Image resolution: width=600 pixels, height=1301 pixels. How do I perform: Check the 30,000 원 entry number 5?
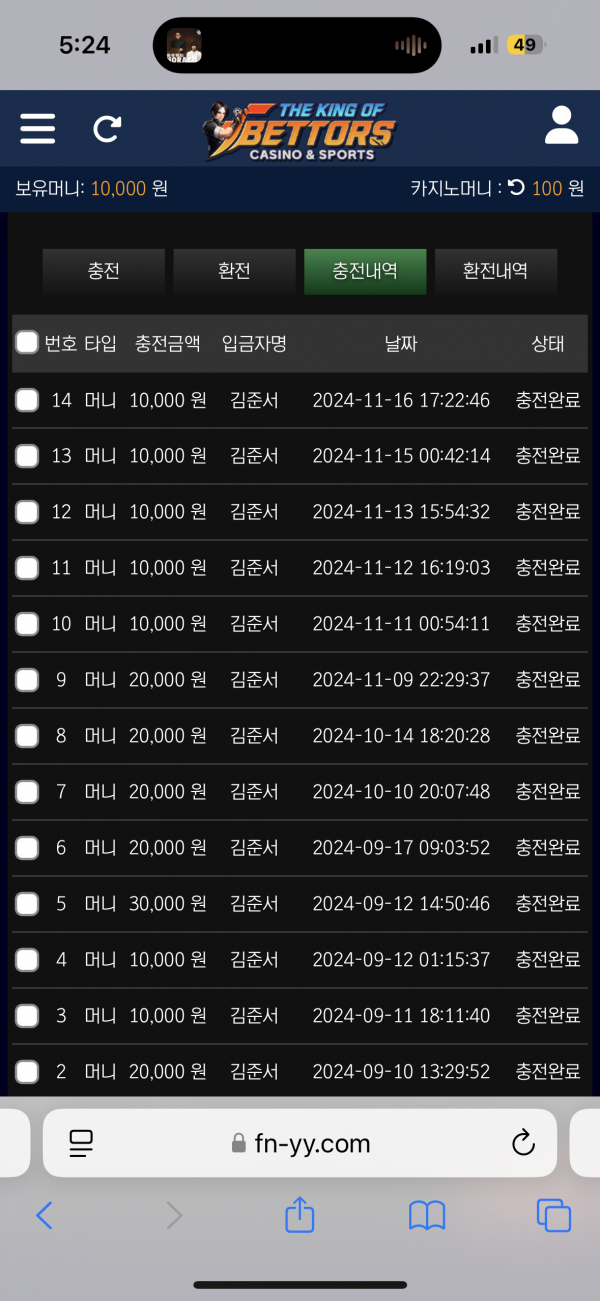(27, 904)
